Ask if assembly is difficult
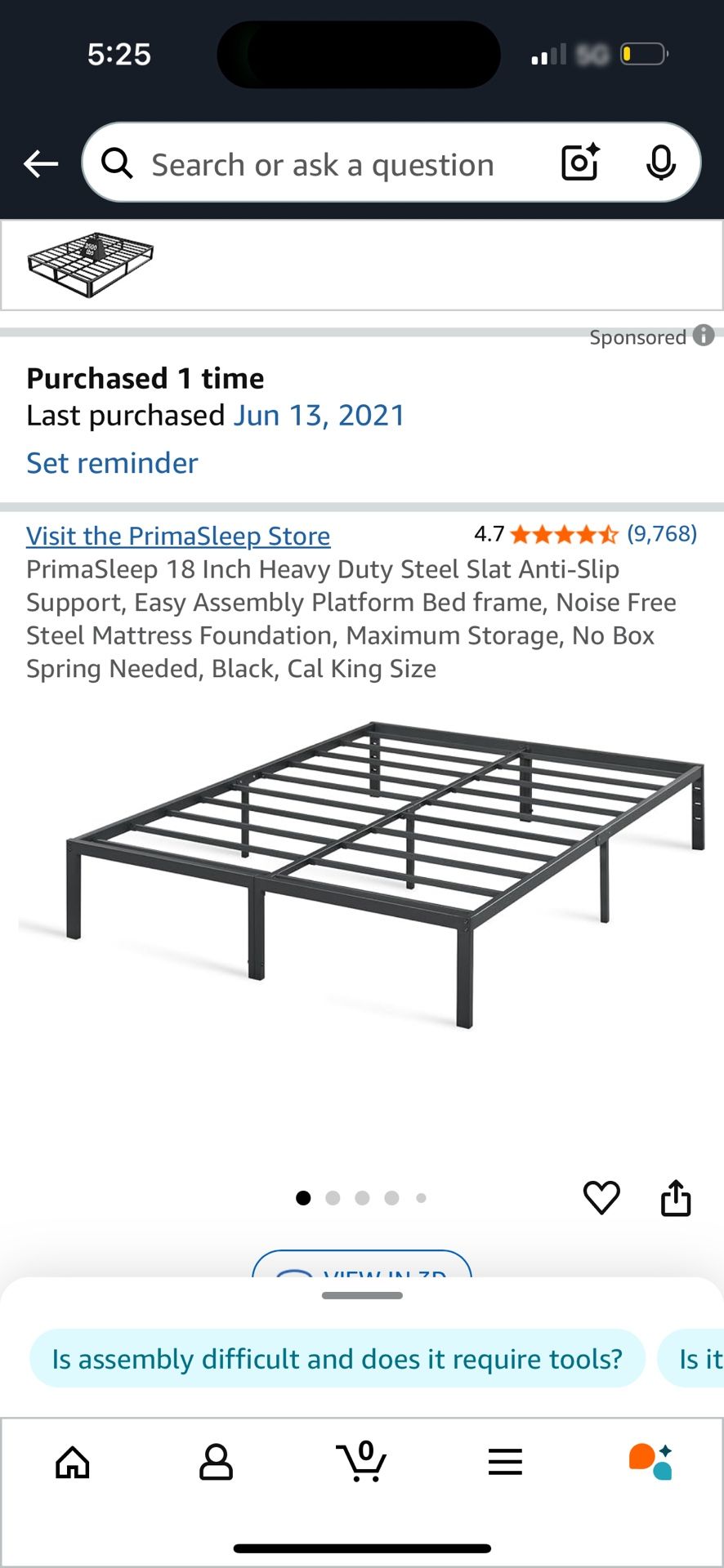The image size is (724, 1568). [337, 1359]
